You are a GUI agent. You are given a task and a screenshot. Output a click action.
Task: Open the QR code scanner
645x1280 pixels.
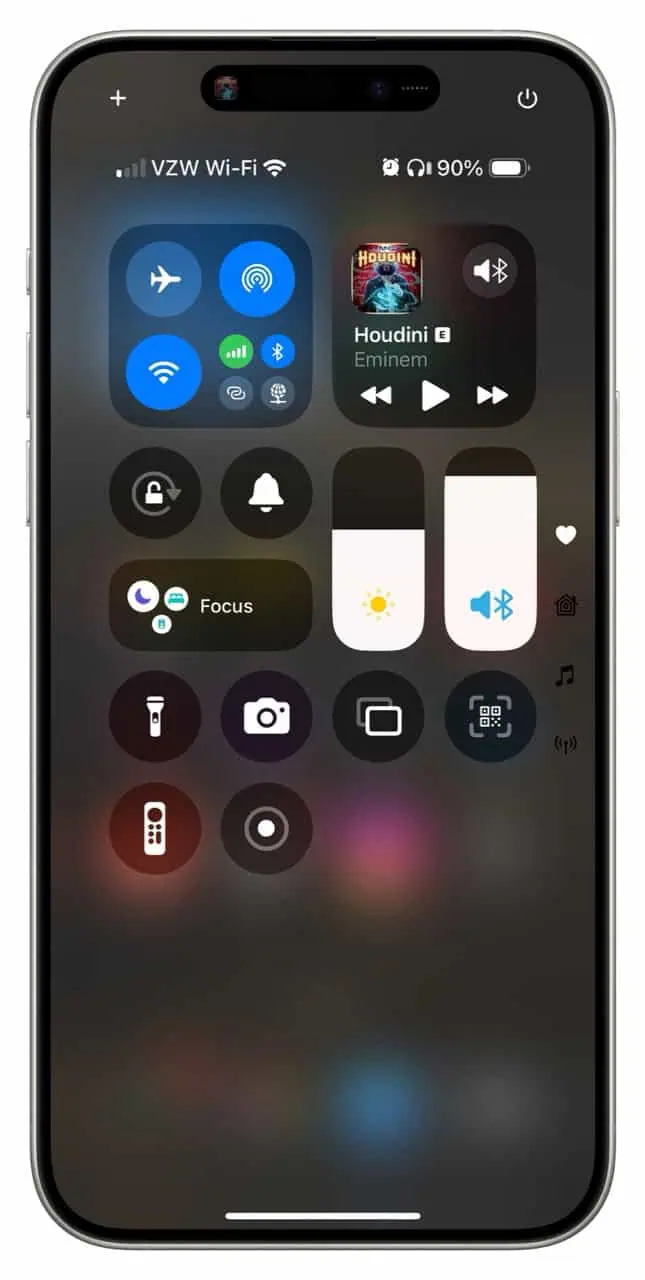pyautogui.click(x=490, y=716)
